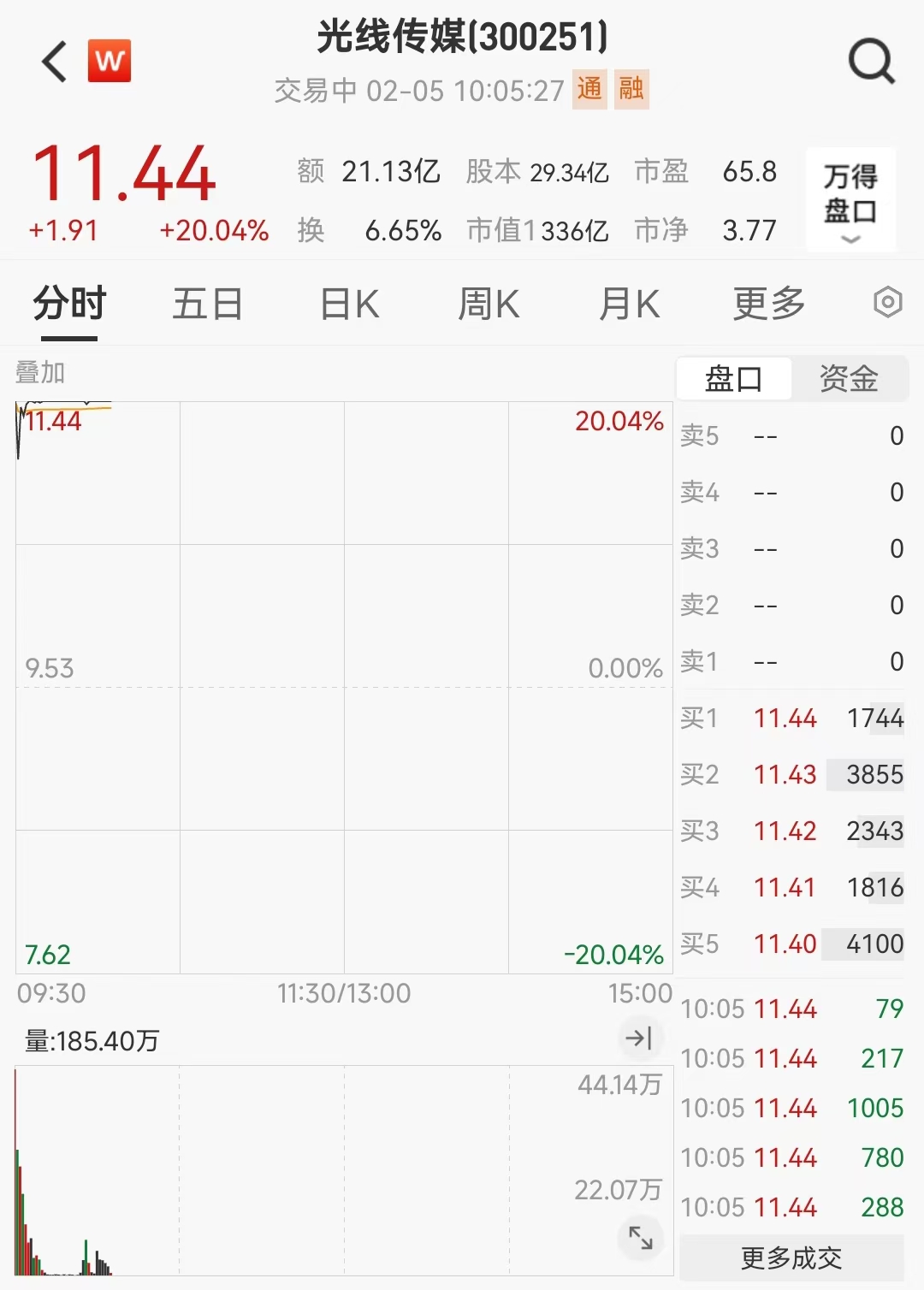
Task: Select the 盘口 order book tab
Action: (x=734, y=380)
